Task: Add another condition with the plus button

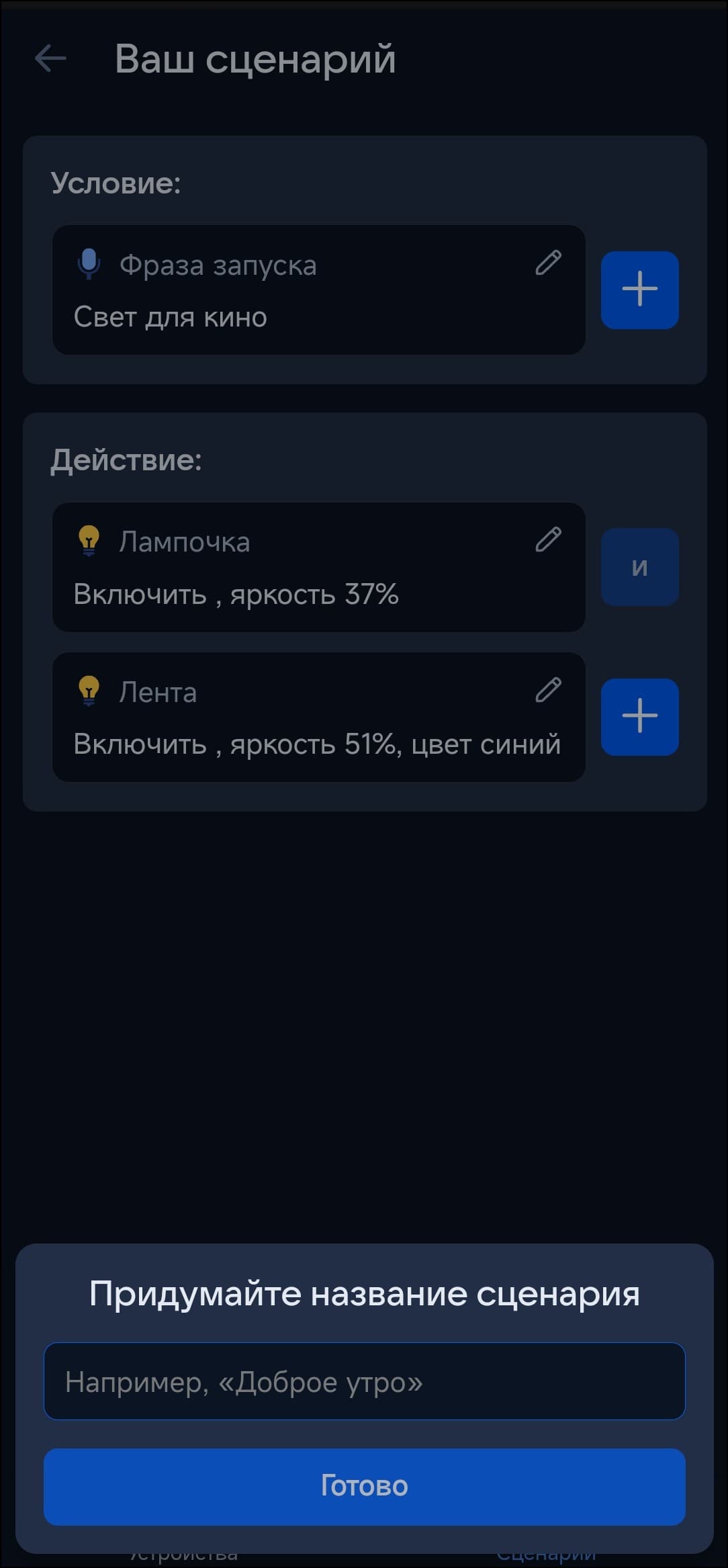Action: (639, 290)
